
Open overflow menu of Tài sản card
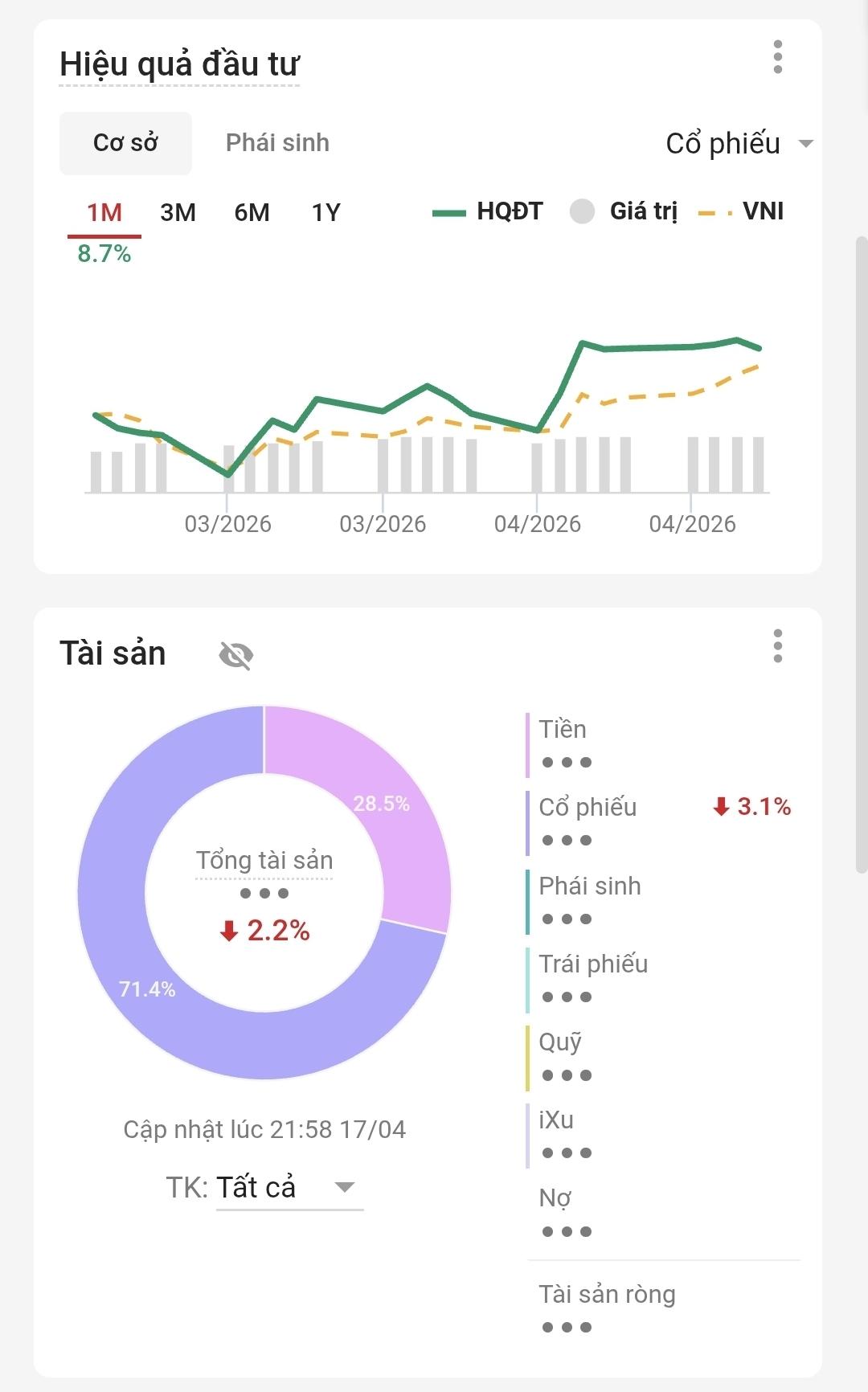point(777,646)
